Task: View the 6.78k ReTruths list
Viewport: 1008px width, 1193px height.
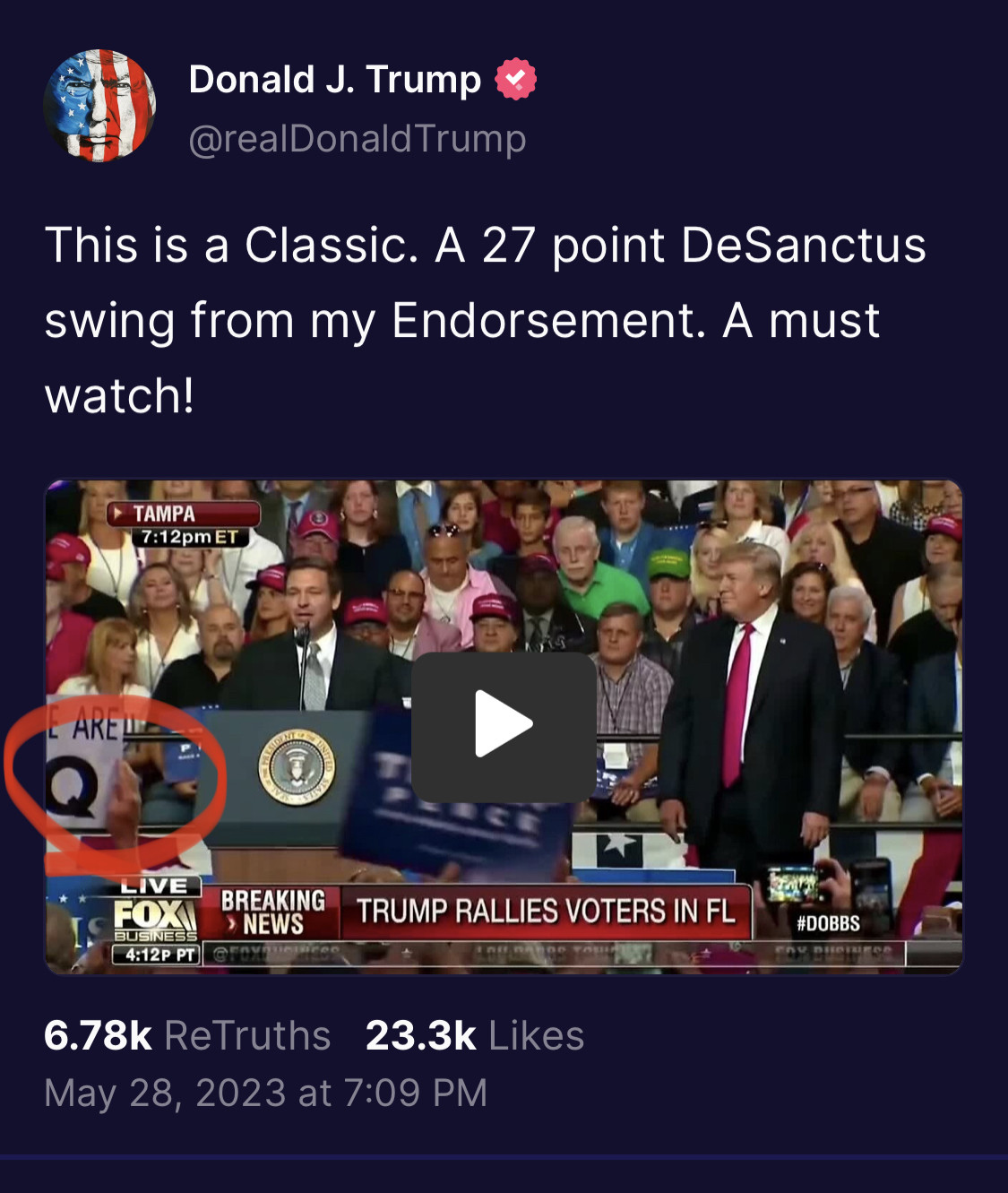Action: click(187, 1035)
